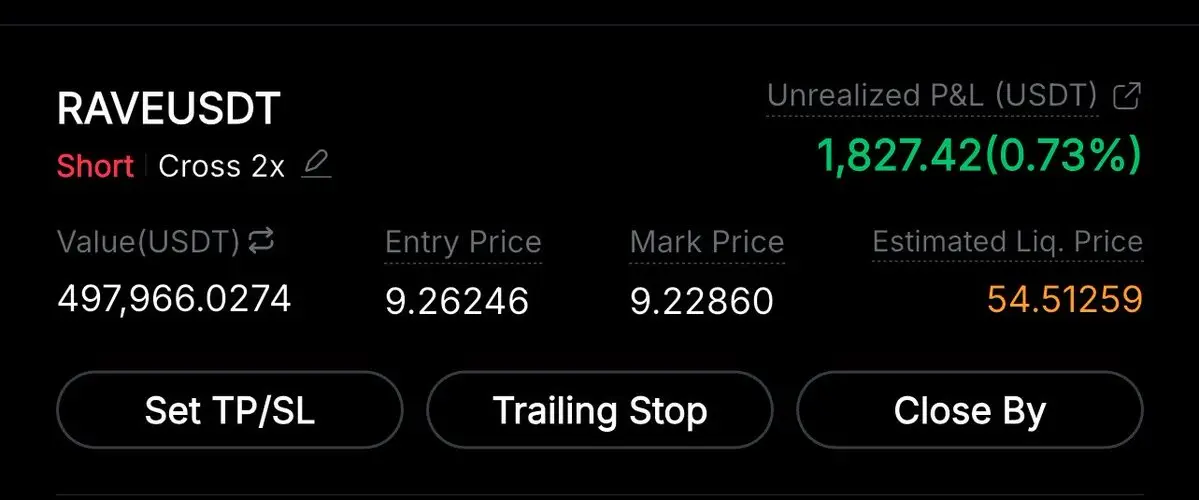Show the Mark Price explanation
1199x500 pixels.
707,242
